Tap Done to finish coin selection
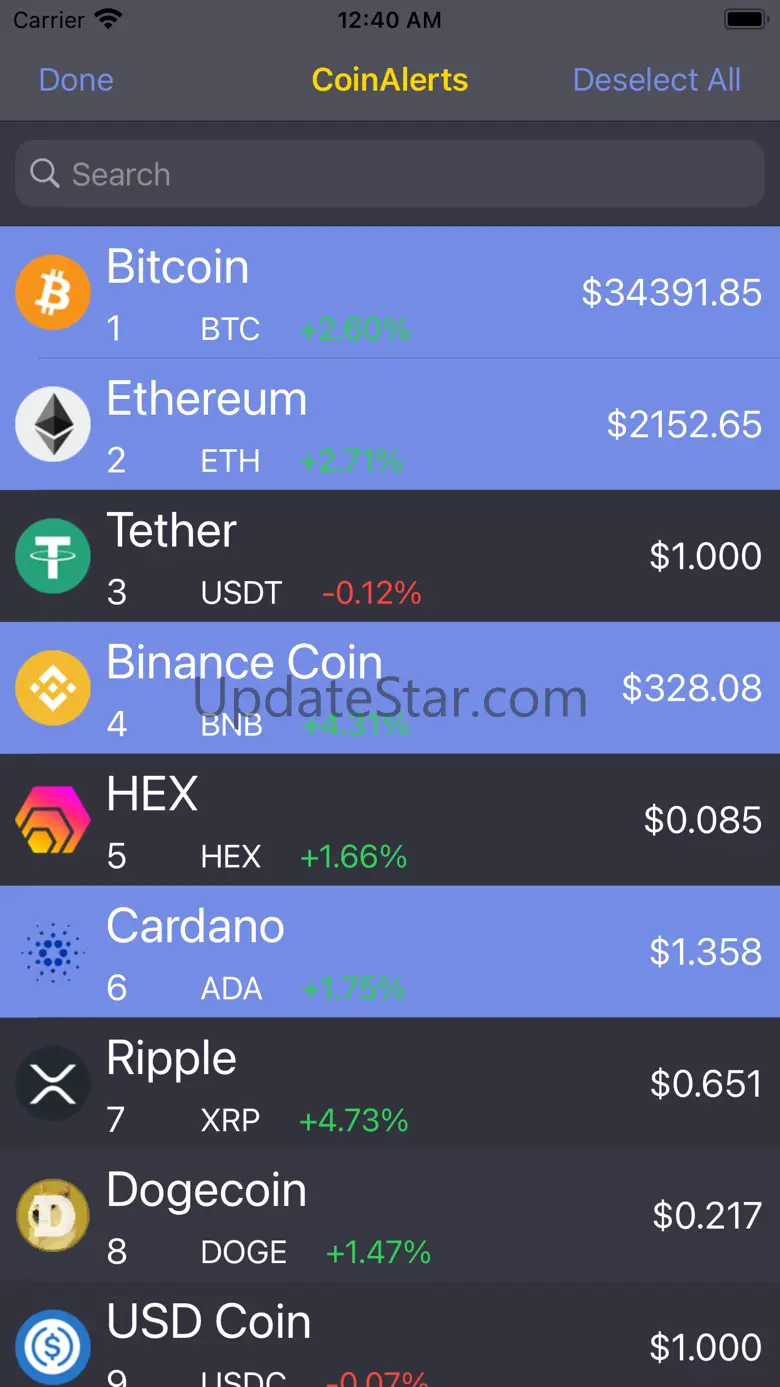This screenshot has width=780, height=1387. pyautogui.click(x=76, y=80)
